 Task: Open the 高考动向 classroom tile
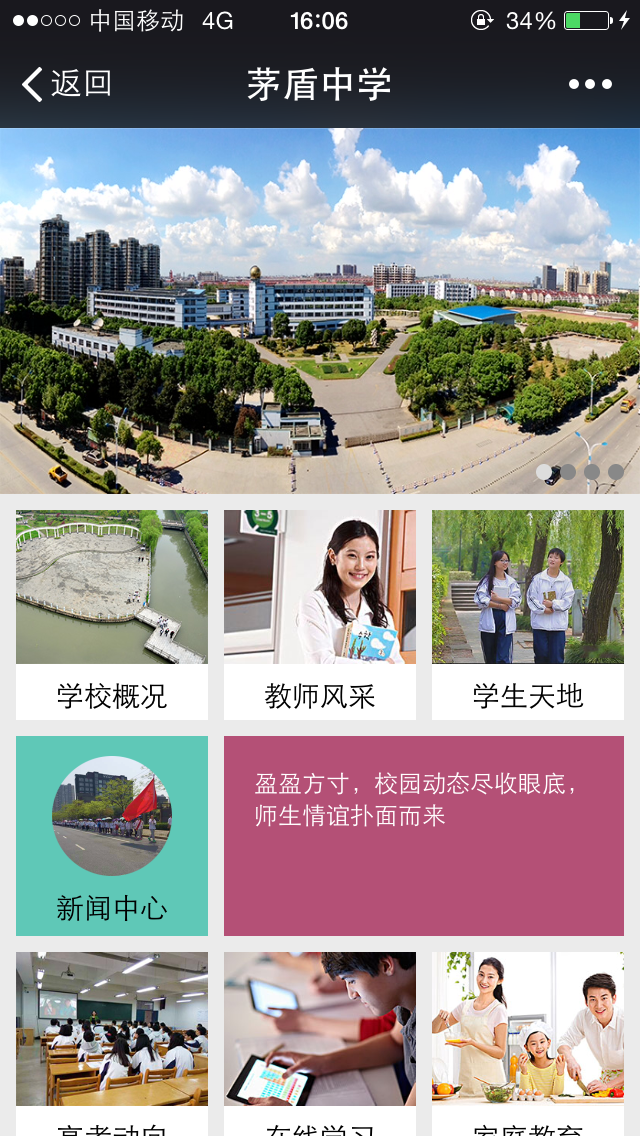click(112, 1040)
